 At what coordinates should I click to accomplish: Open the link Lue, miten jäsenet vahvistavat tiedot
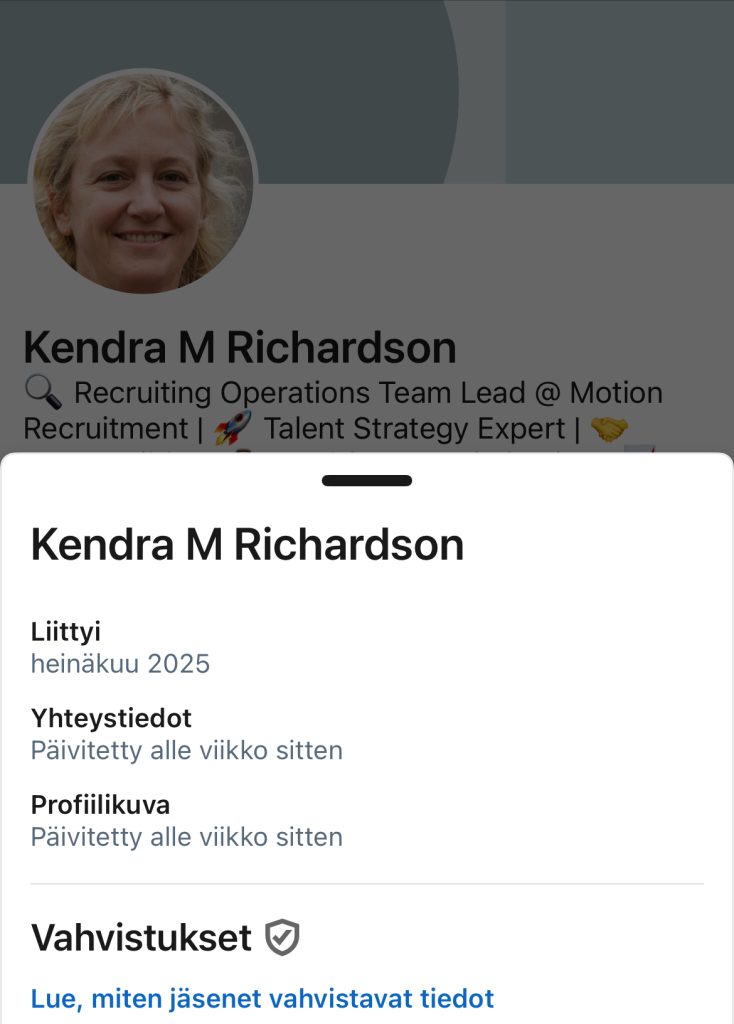pos(262,998)
